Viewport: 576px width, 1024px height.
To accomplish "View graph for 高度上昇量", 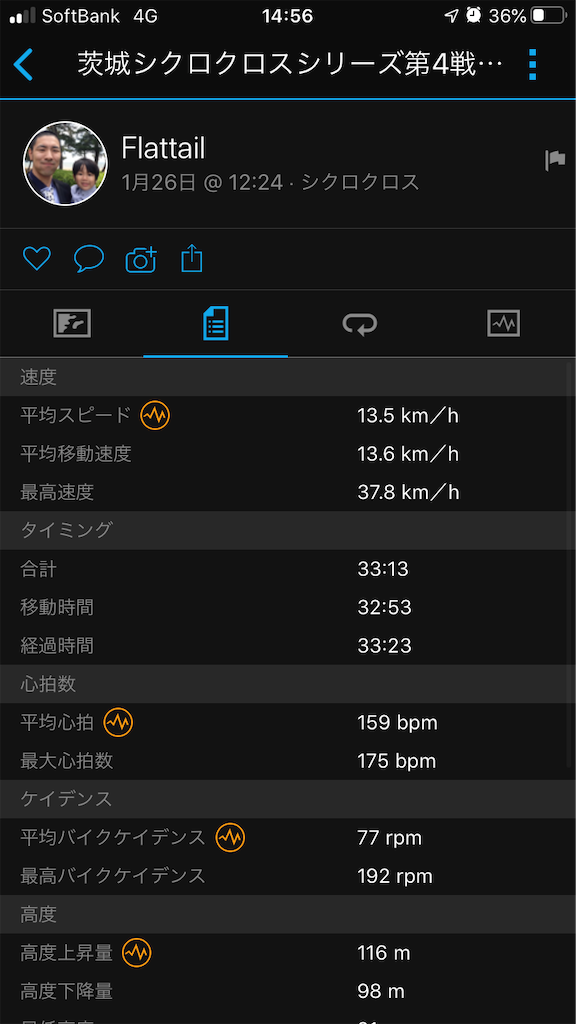I will point(136,953).
